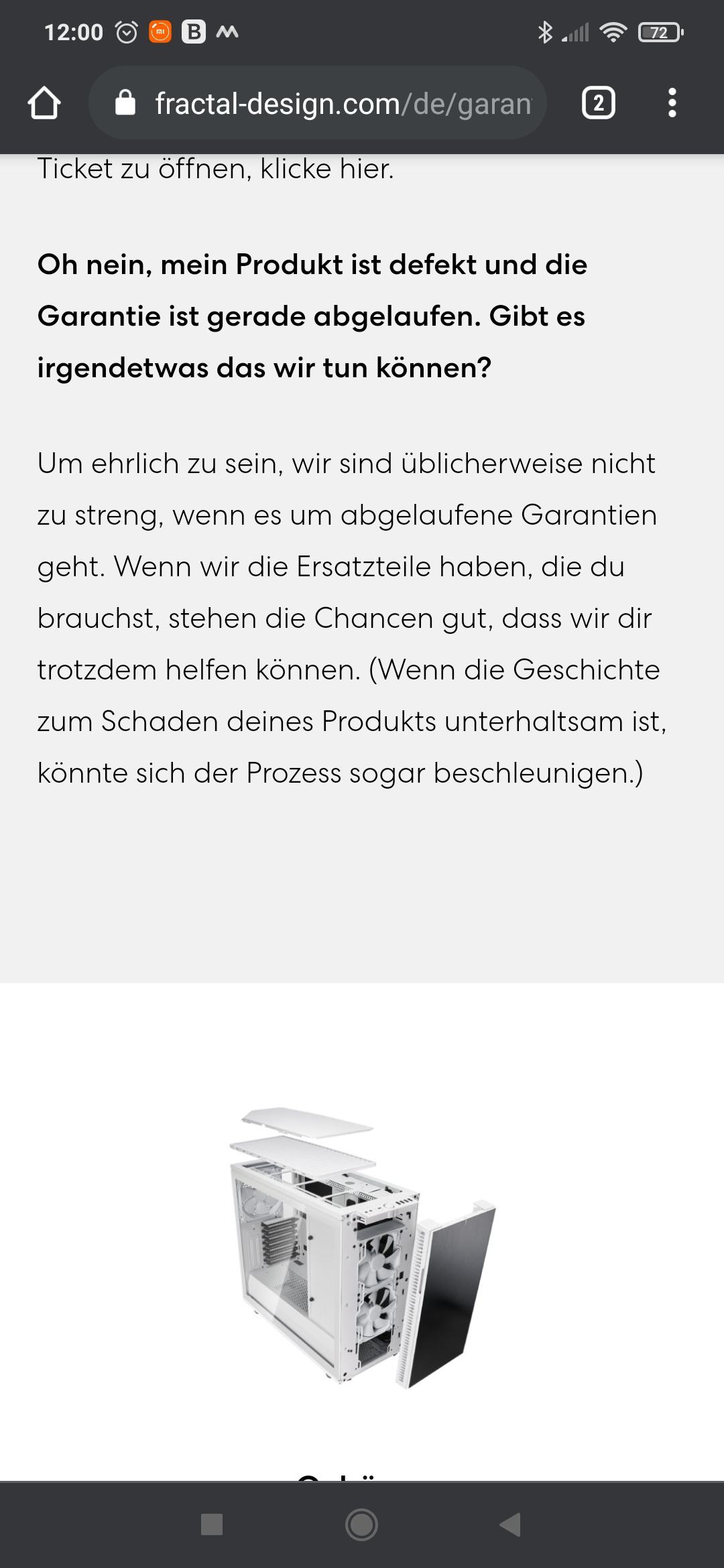This screenshot has height=1568, width=724.
Task: Open recent apps with the square button
Action: point(212,1524)
